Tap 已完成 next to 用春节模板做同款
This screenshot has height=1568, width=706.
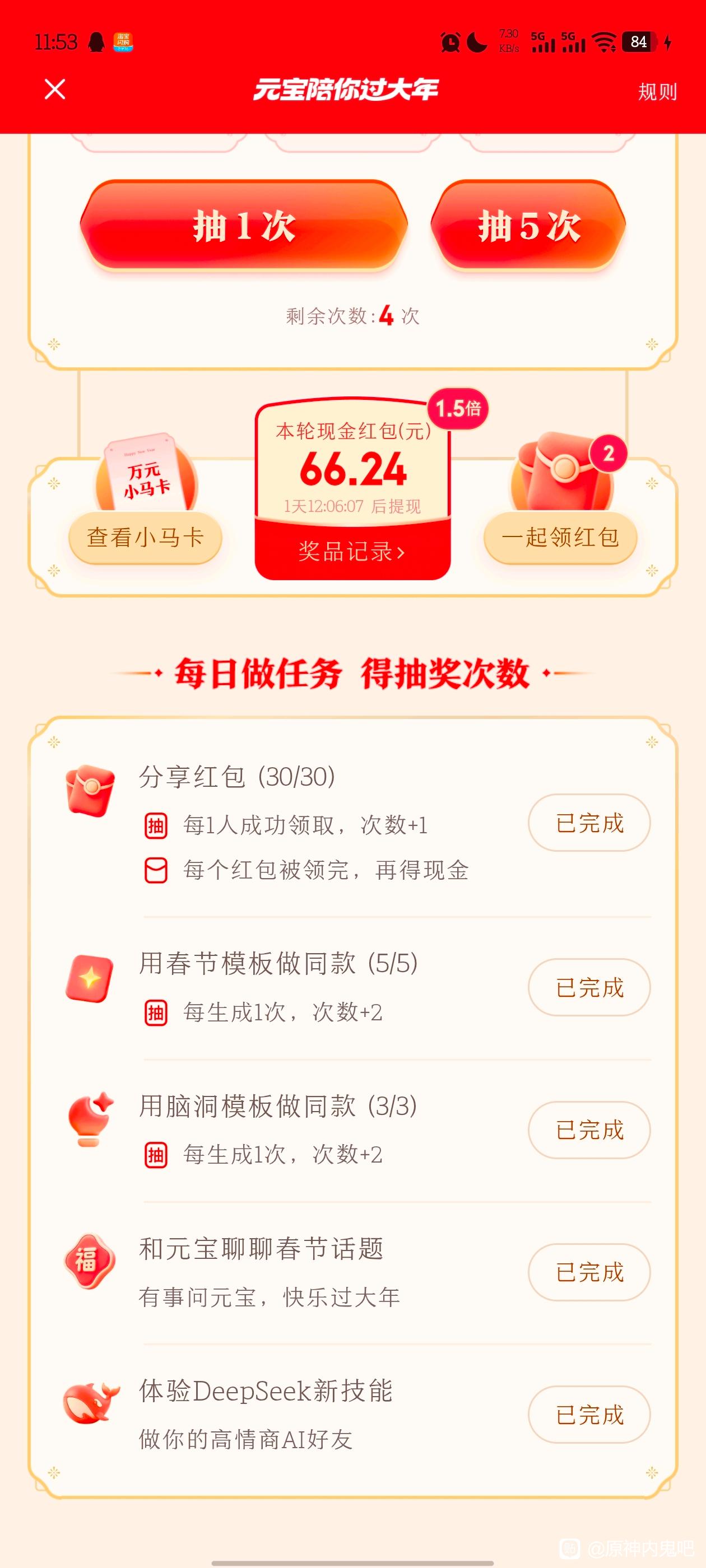(x=589, y=987)
